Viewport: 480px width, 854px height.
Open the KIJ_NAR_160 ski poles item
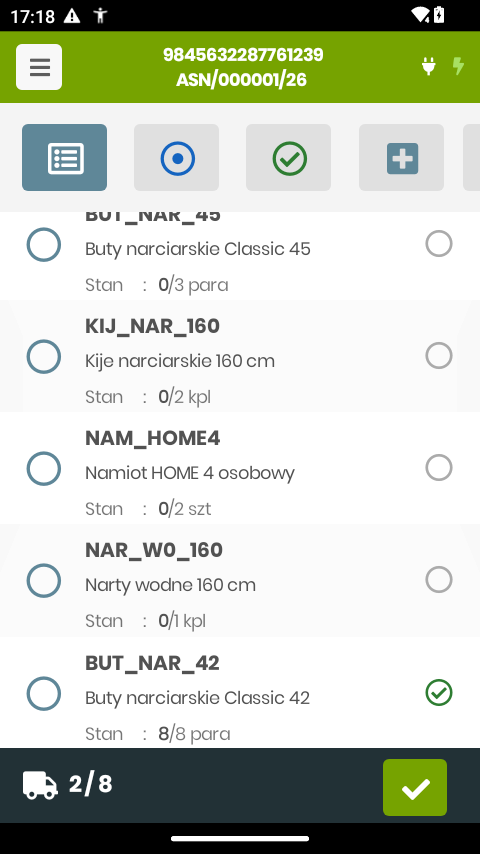tap(240, 357)
